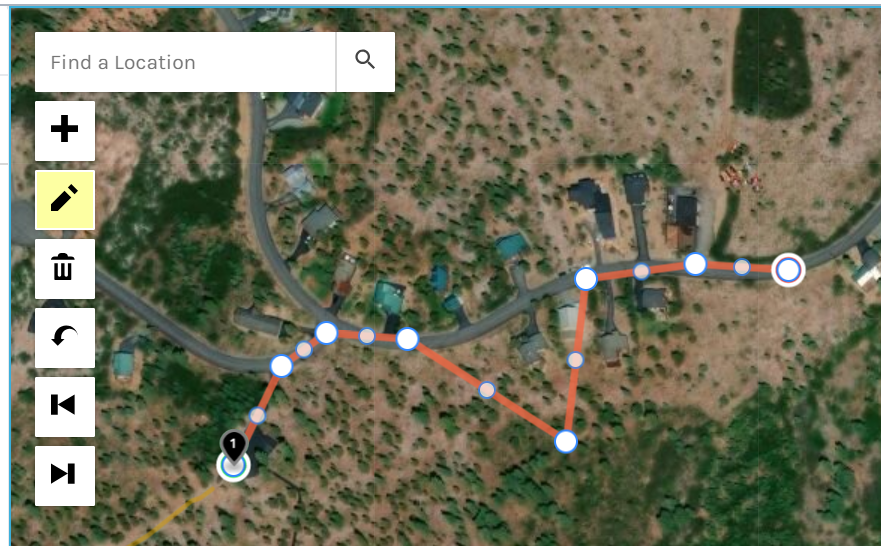
Task: Select the pencil edit tool
Action: coord(65,199)
